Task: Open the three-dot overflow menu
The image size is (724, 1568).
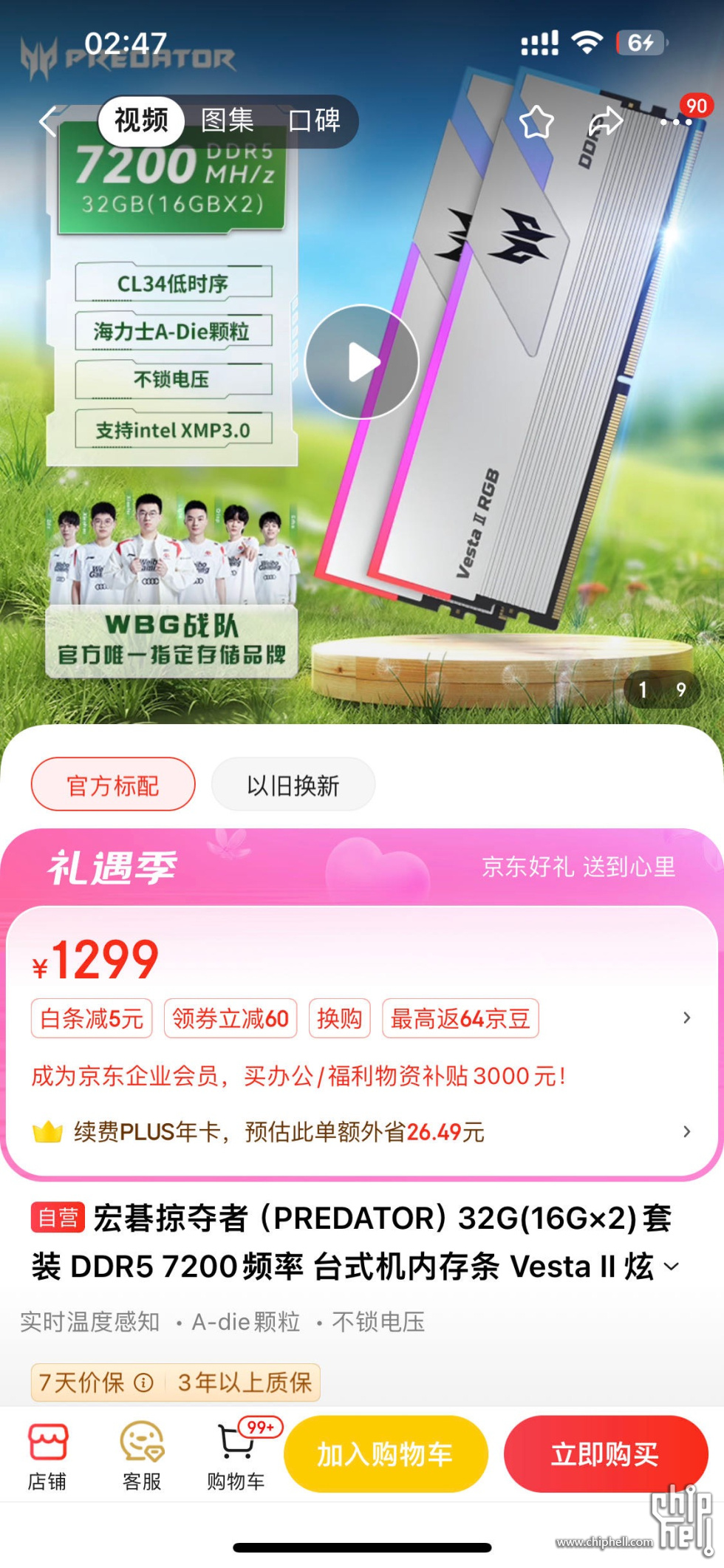Action: [675, 123]
